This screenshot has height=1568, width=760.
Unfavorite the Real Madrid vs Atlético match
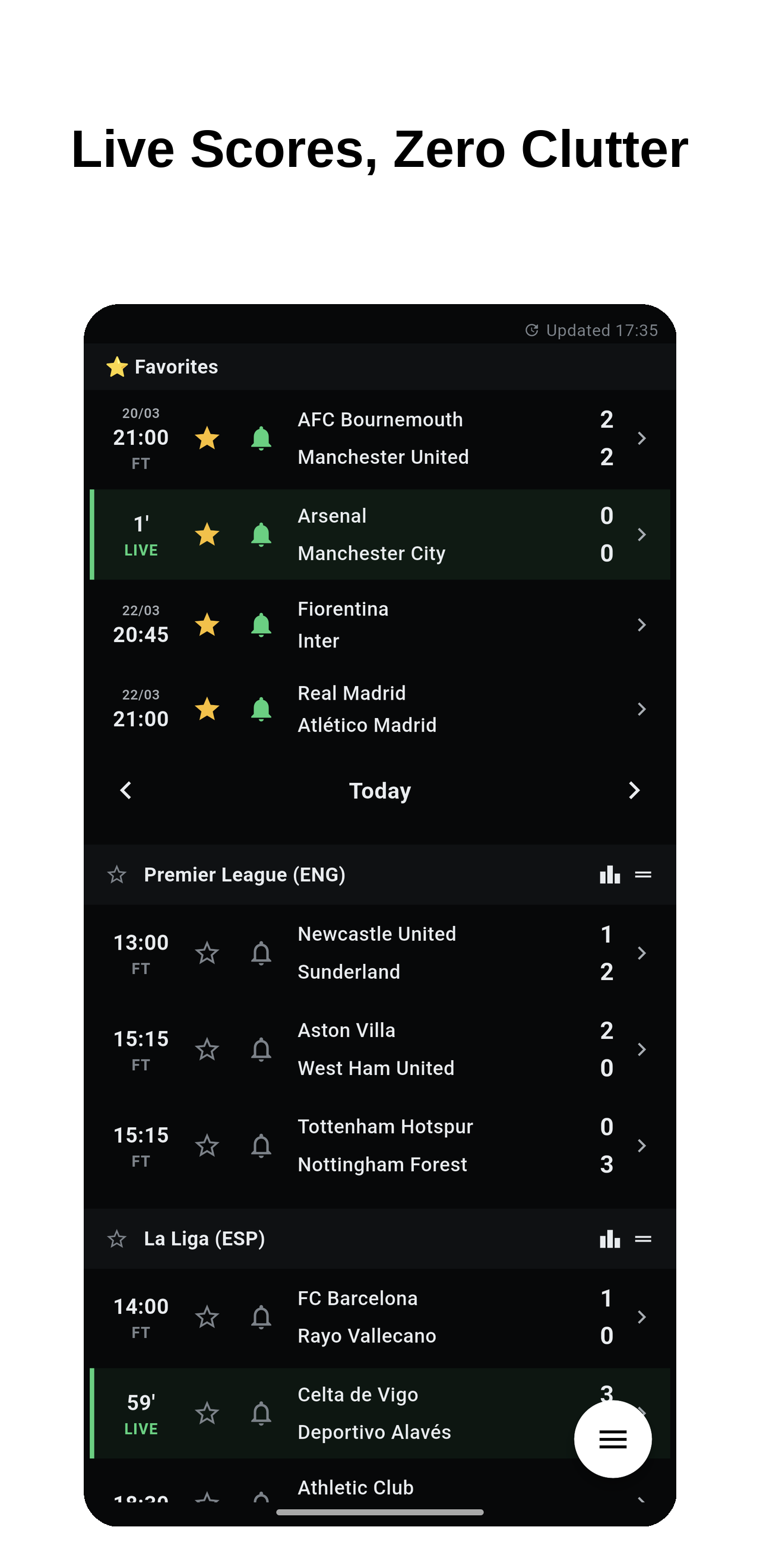coord(207,709)
